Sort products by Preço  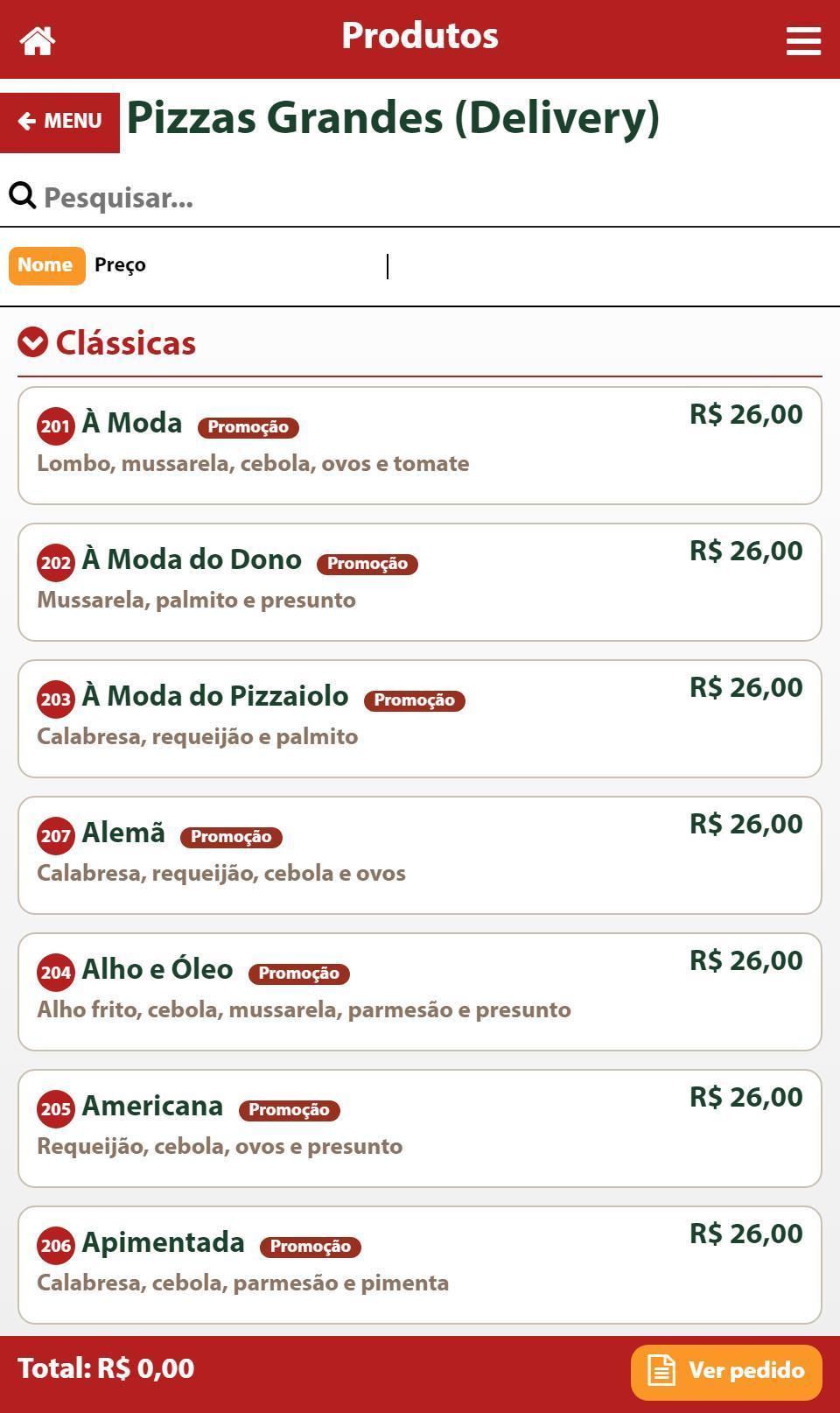(x=120, y=265)
